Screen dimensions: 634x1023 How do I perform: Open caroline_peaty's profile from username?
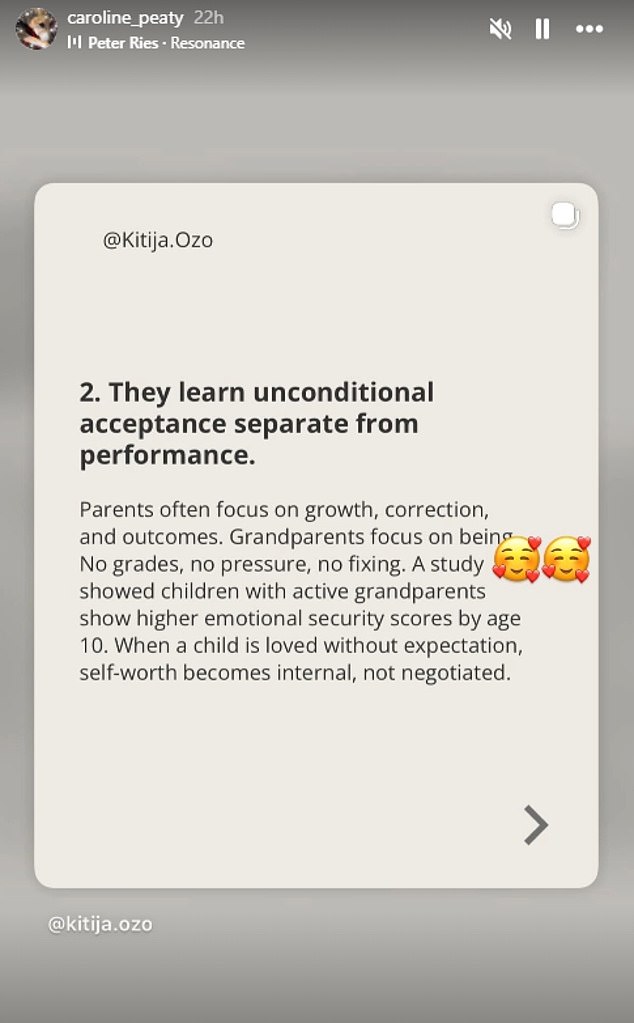[x=125, y=18]
